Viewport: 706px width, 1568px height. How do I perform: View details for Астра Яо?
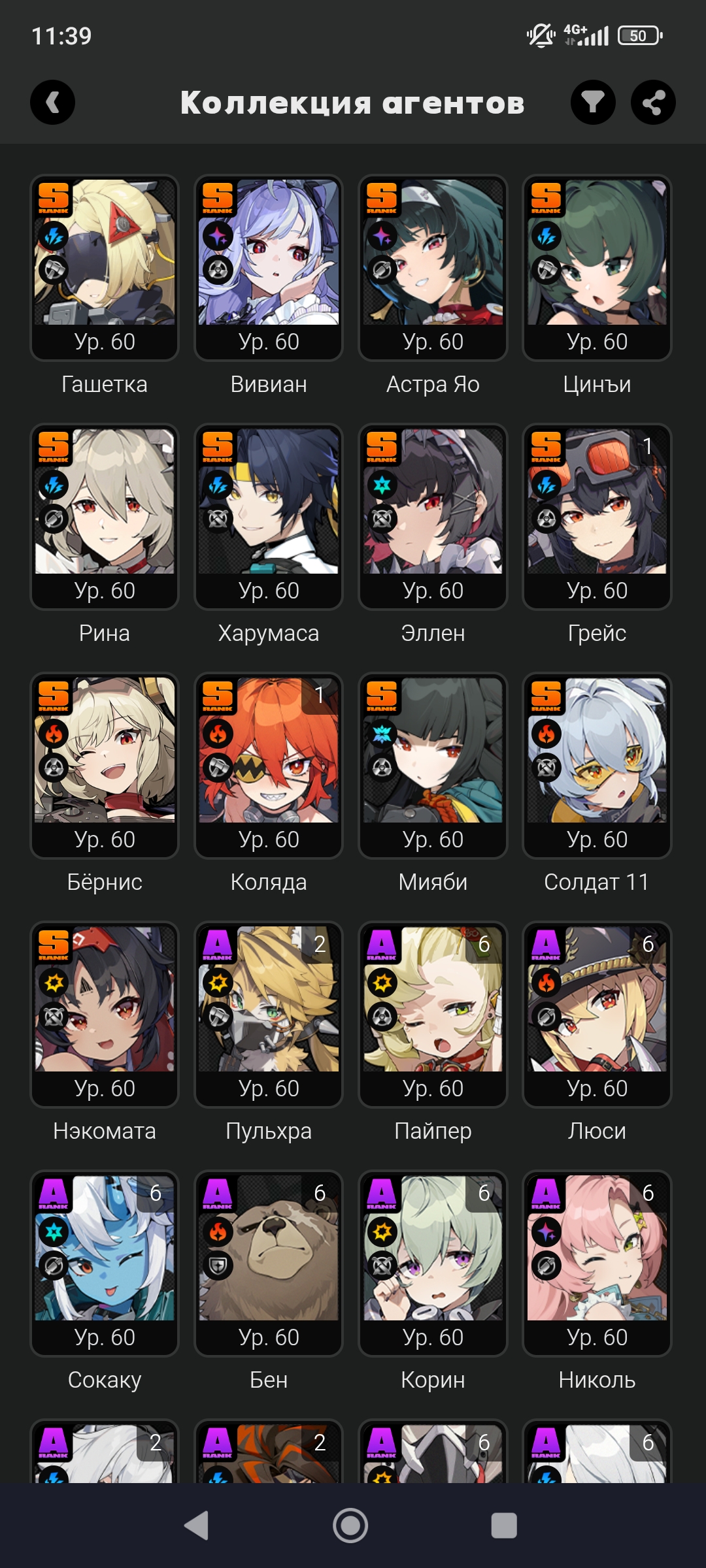(x=433, y=268)
